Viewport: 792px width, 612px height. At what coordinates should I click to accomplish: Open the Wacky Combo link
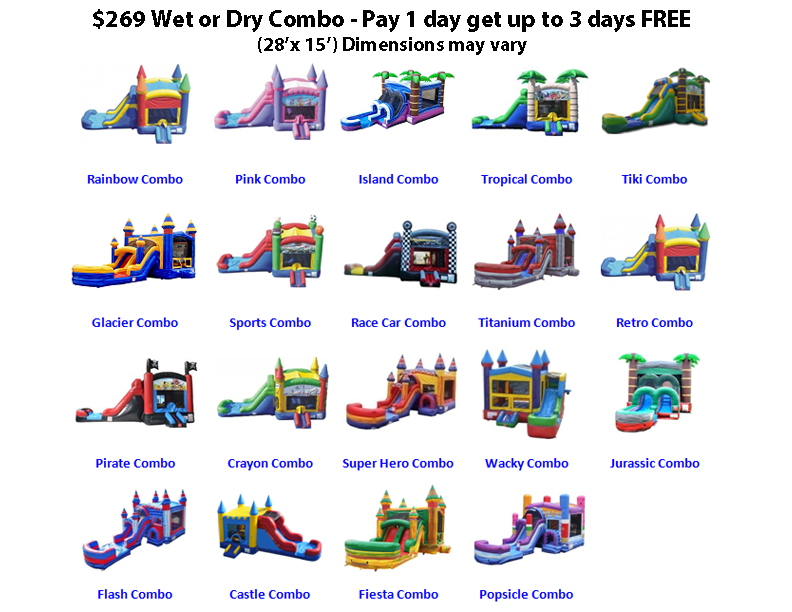[x=526, y=463]
